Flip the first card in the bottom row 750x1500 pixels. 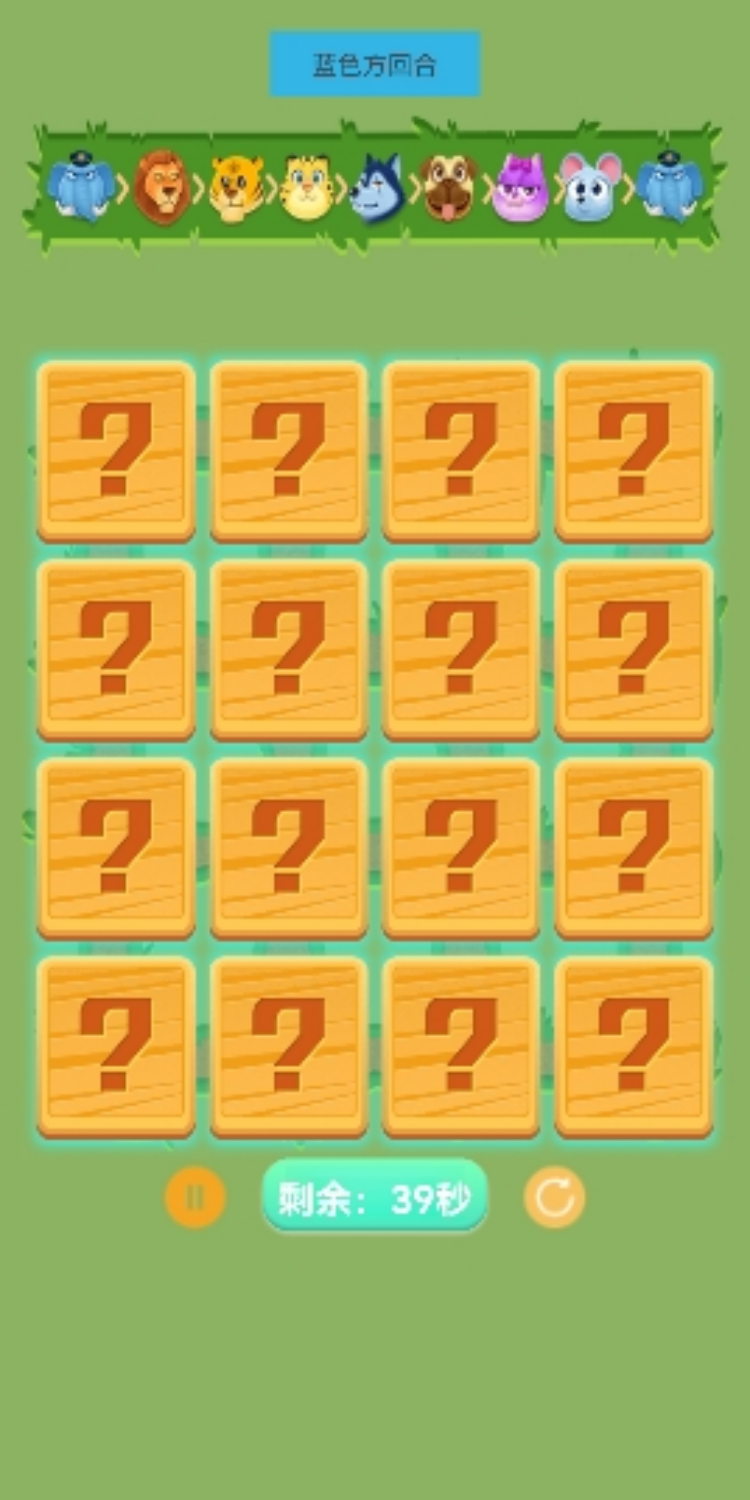pos(116,1045)
